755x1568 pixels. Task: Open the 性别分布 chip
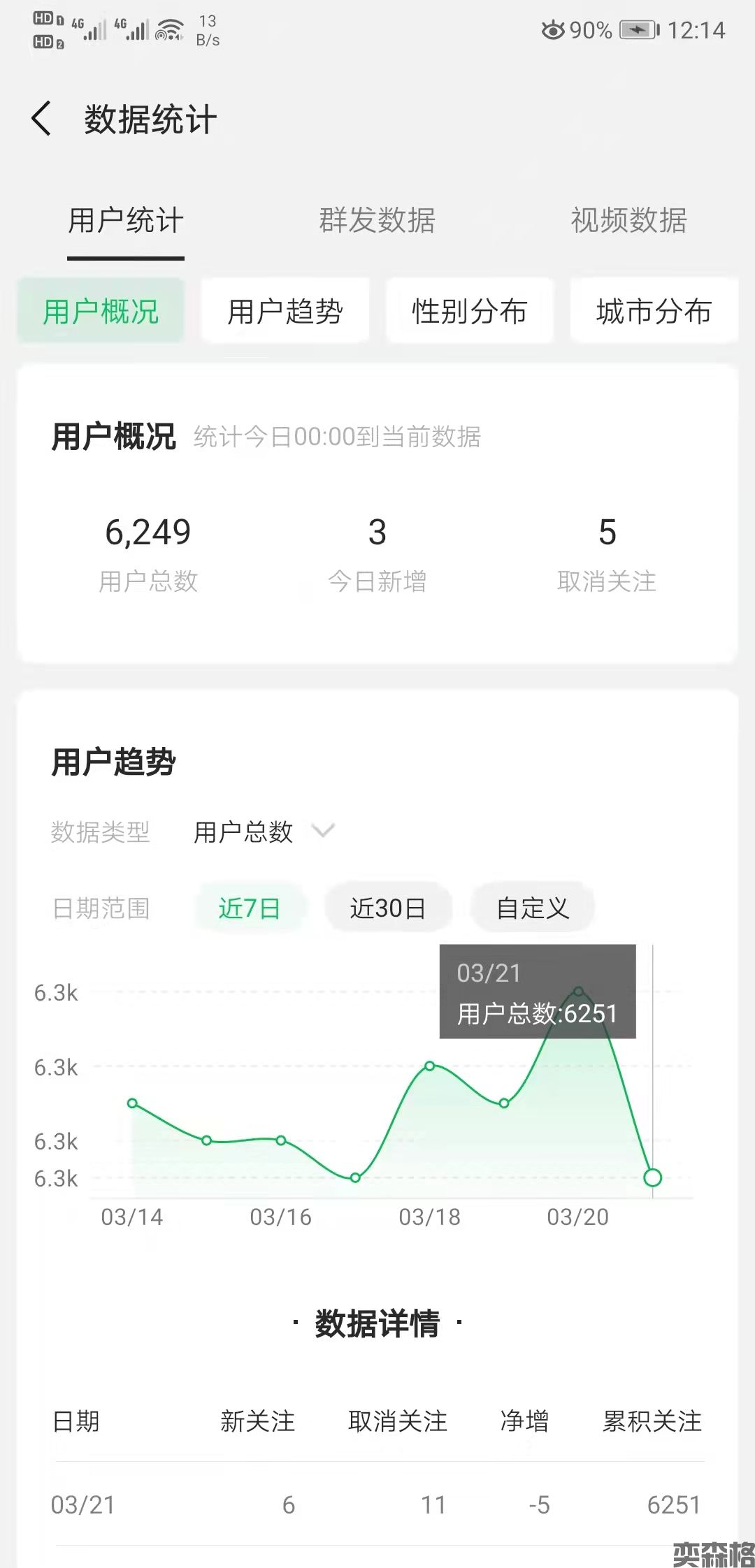[x=469, y=311]
